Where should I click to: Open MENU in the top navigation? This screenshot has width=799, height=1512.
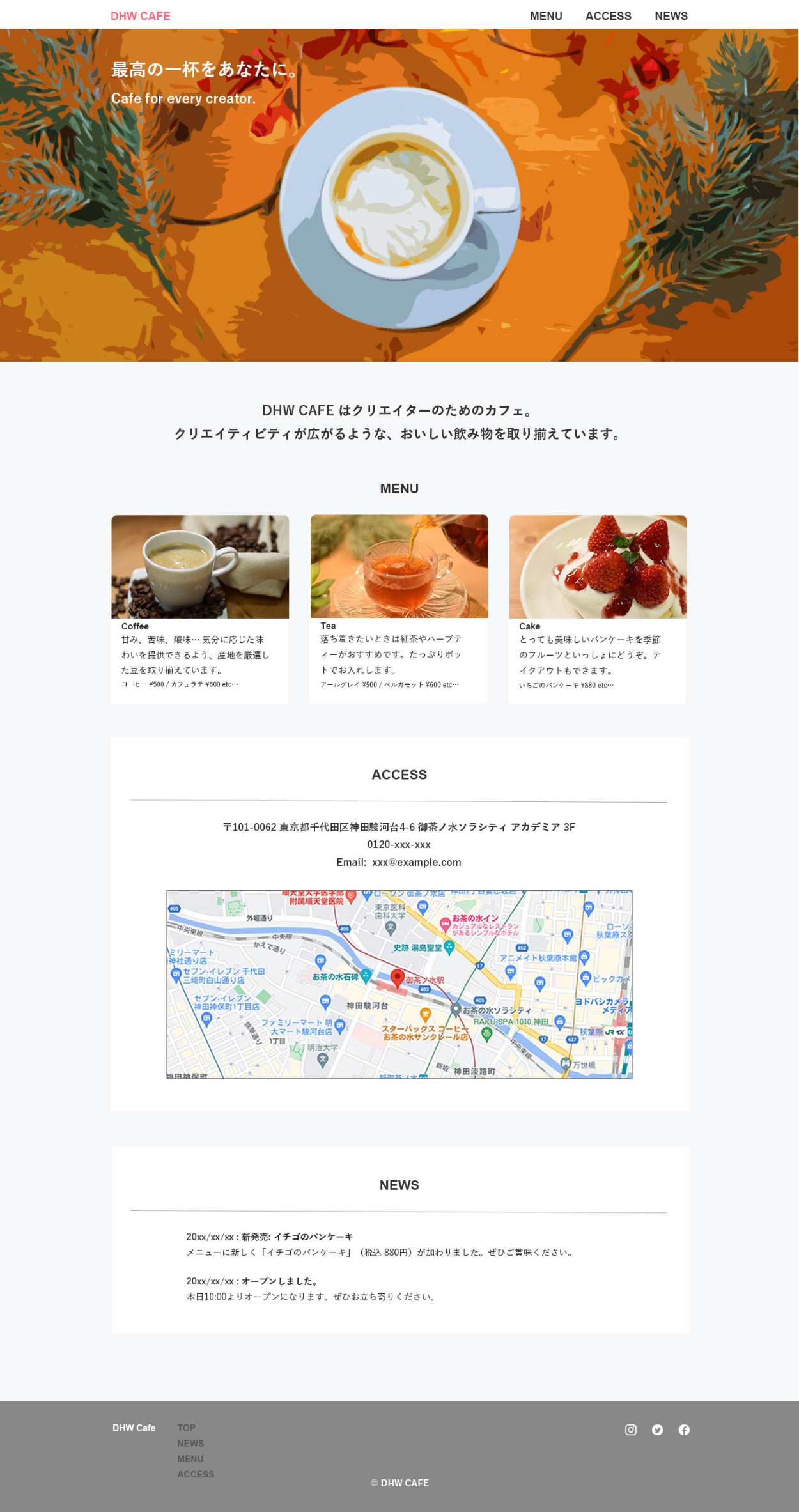pos(545,16)
